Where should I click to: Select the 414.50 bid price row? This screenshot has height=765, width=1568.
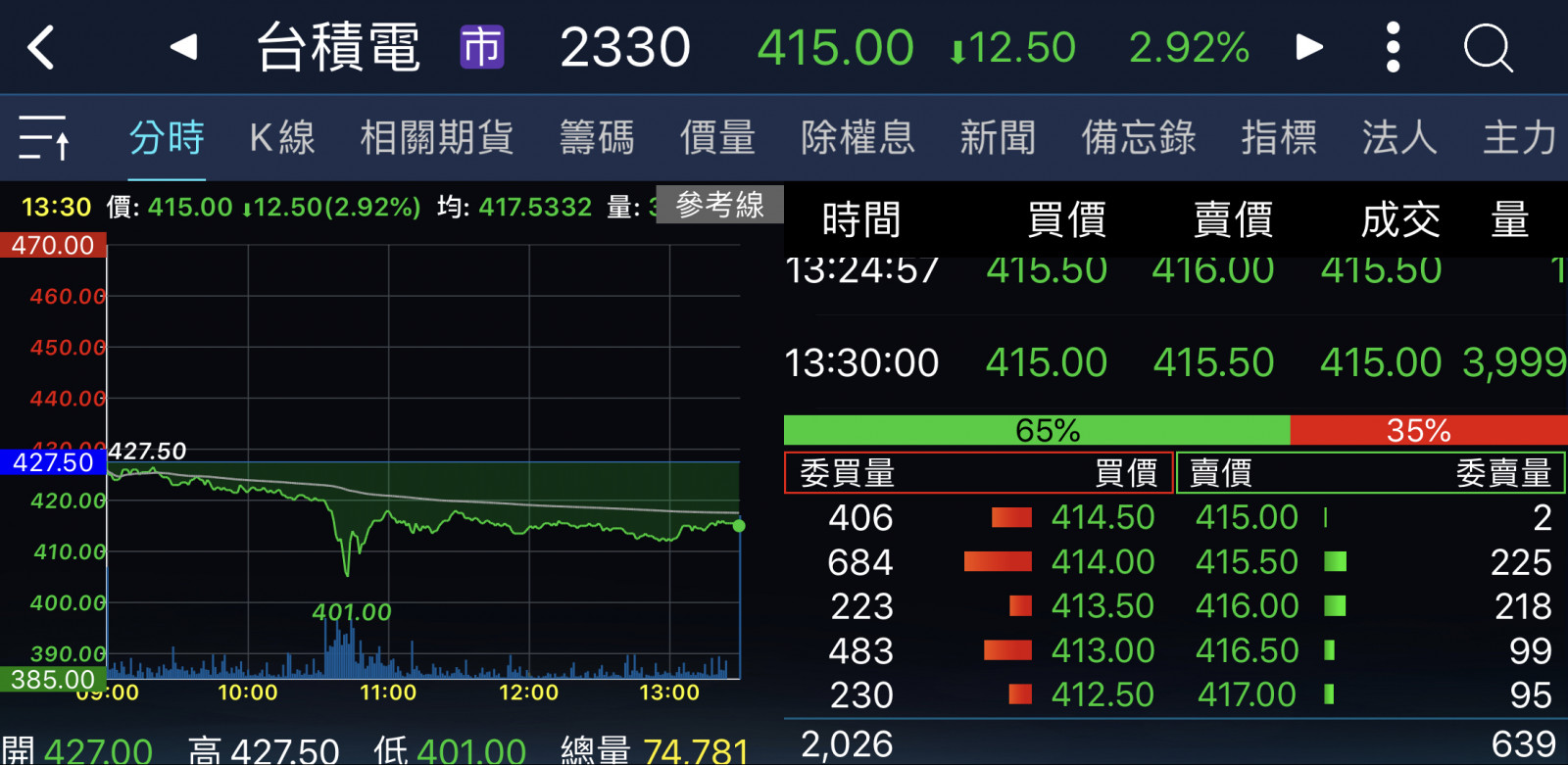pyautogui.click(x=1102, y=517)
